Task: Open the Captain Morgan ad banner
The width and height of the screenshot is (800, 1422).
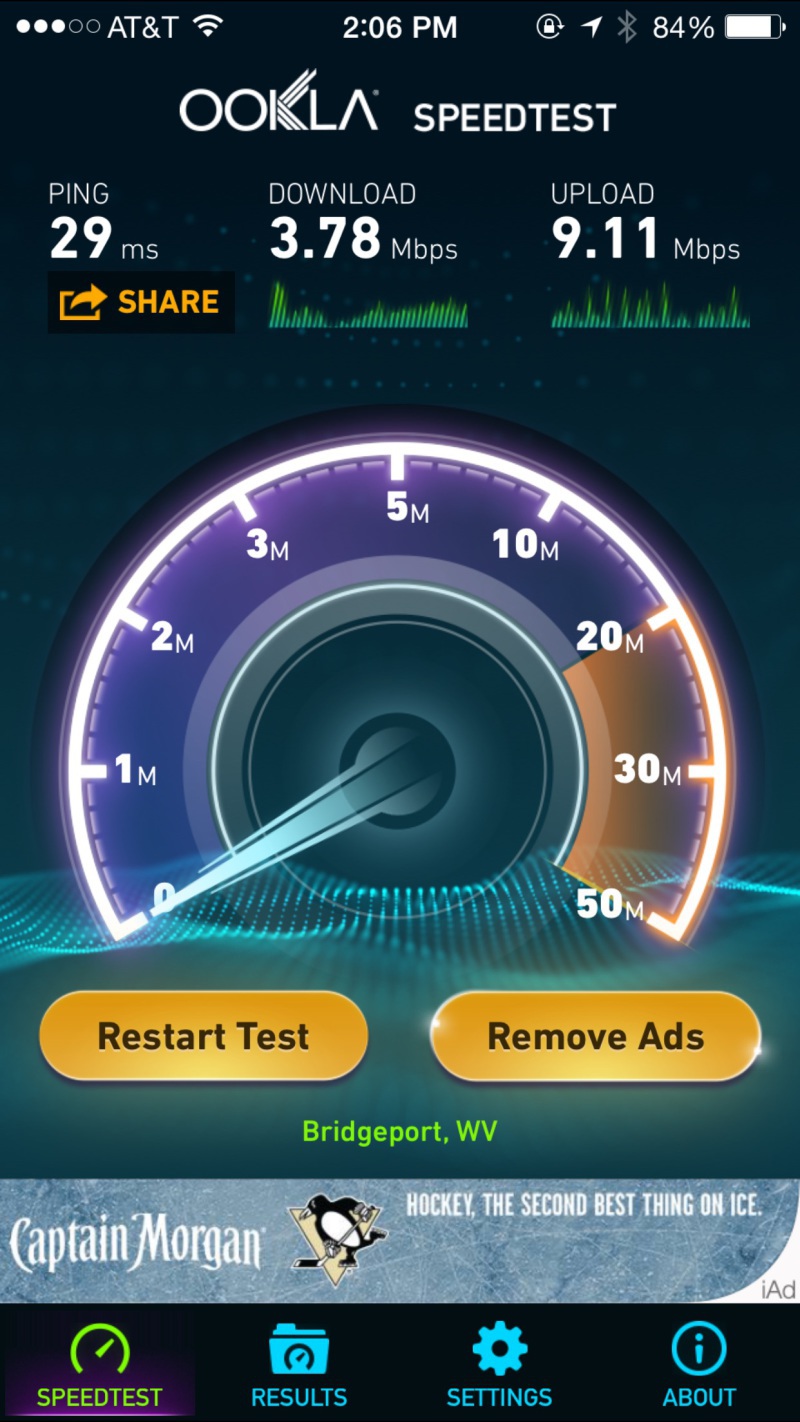Action: (400, 1240)
